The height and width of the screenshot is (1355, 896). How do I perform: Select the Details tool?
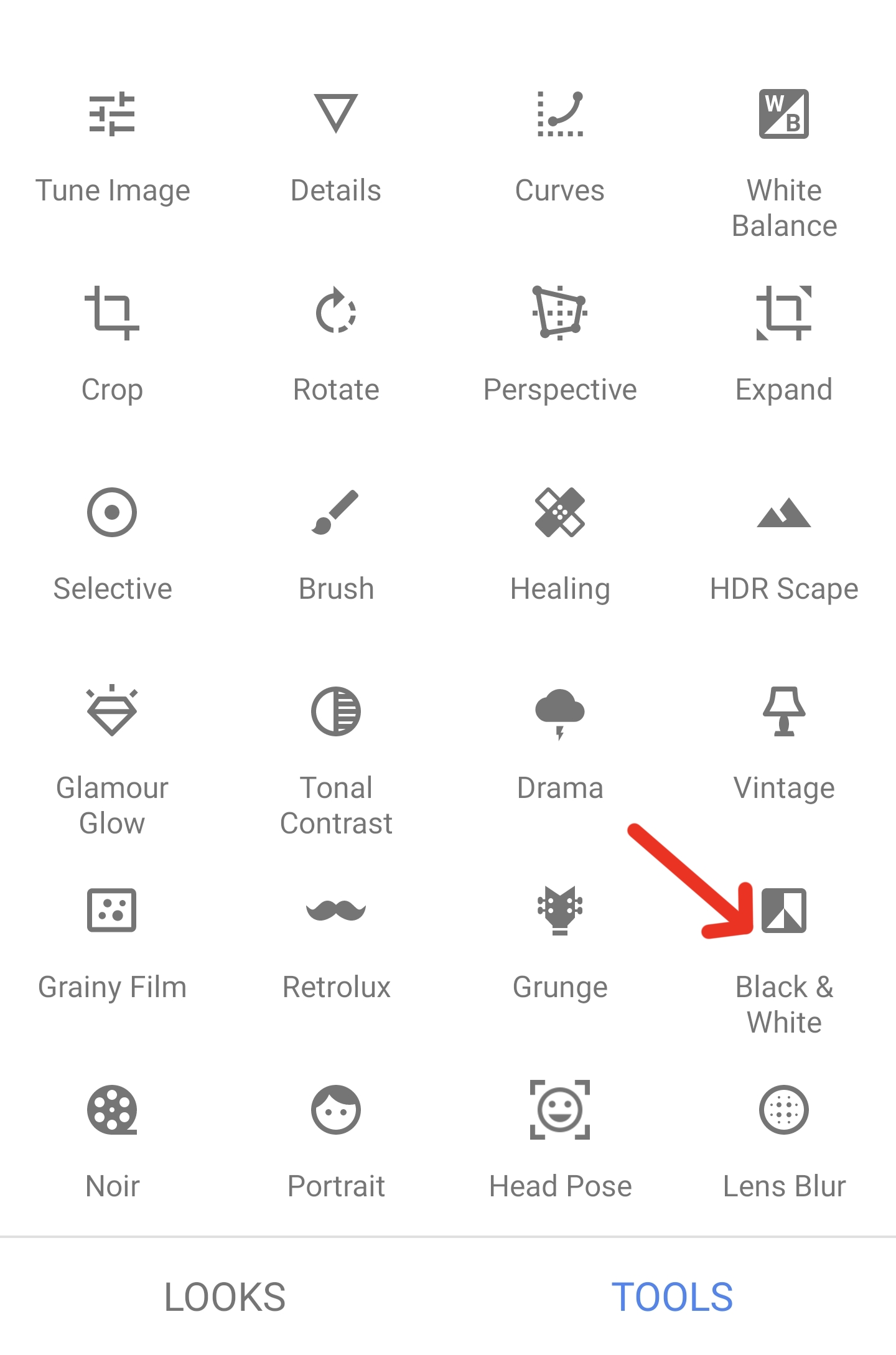[336, 114]
